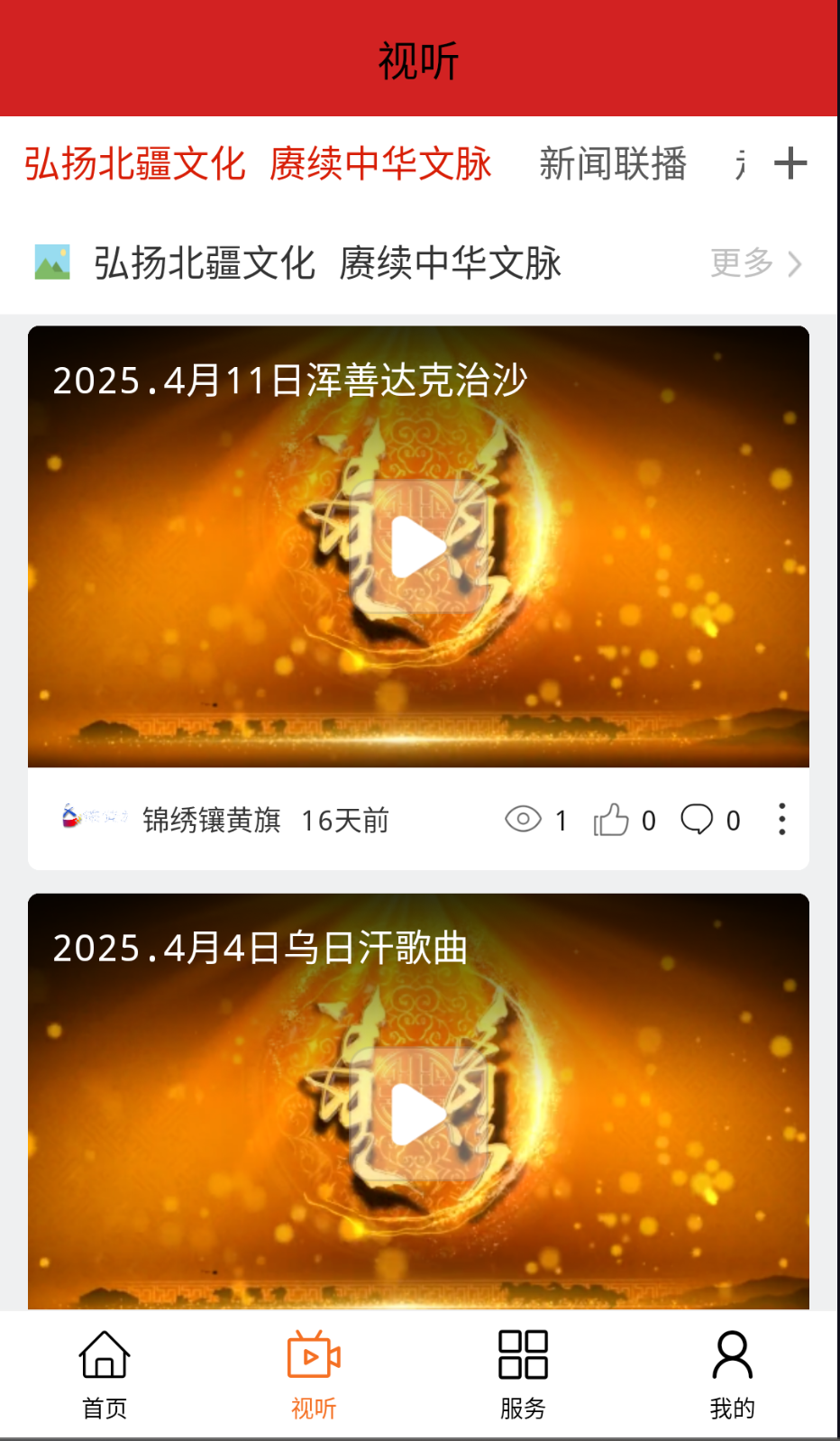Open 服务 via the grid icon
This screenshot has height=1441, width=840.
pyautogui.click(x=523, y=1354)
